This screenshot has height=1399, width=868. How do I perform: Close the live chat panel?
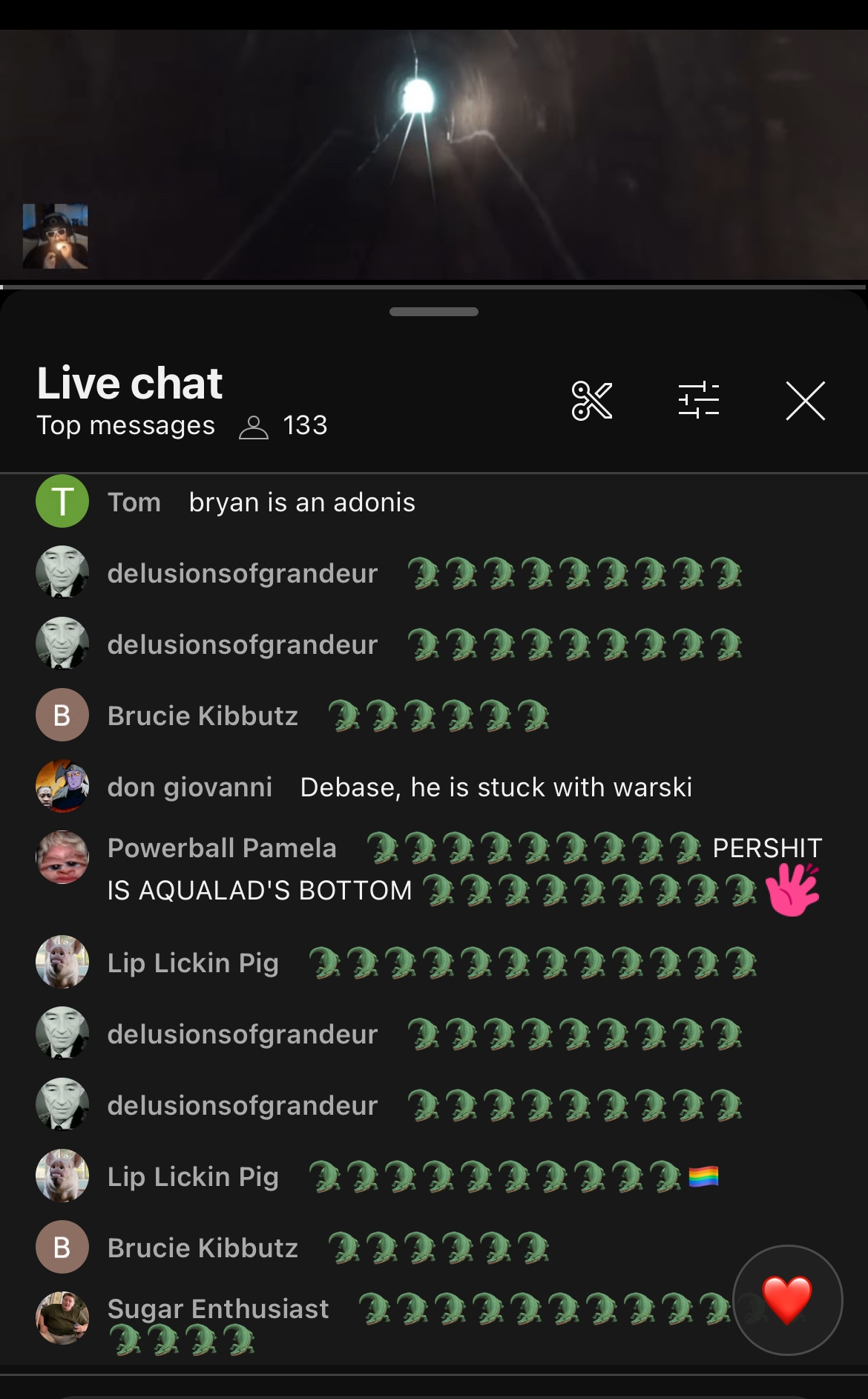(806, 401)
